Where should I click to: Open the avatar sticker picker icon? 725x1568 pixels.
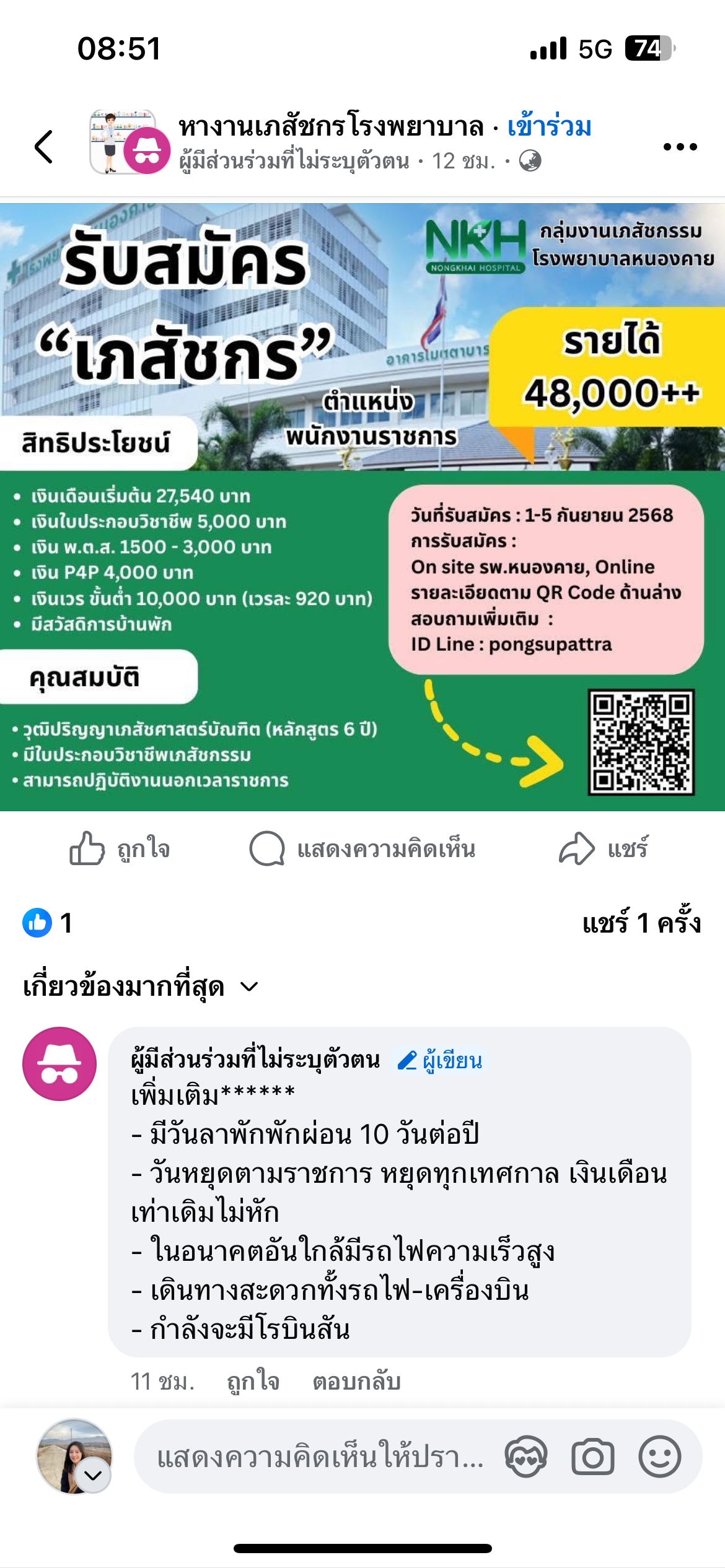pos(525,1457)
